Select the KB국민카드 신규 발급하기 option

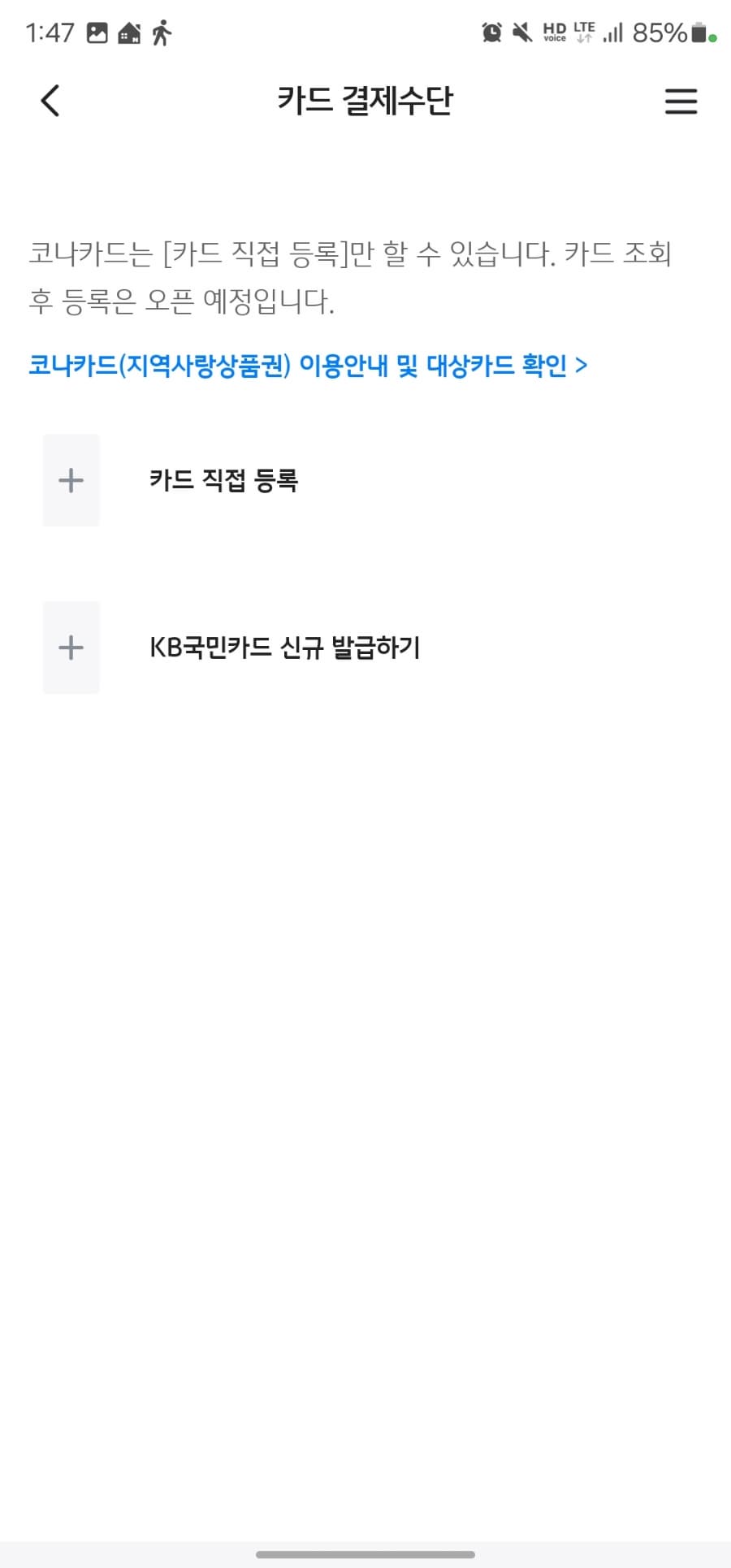point(286,648)
